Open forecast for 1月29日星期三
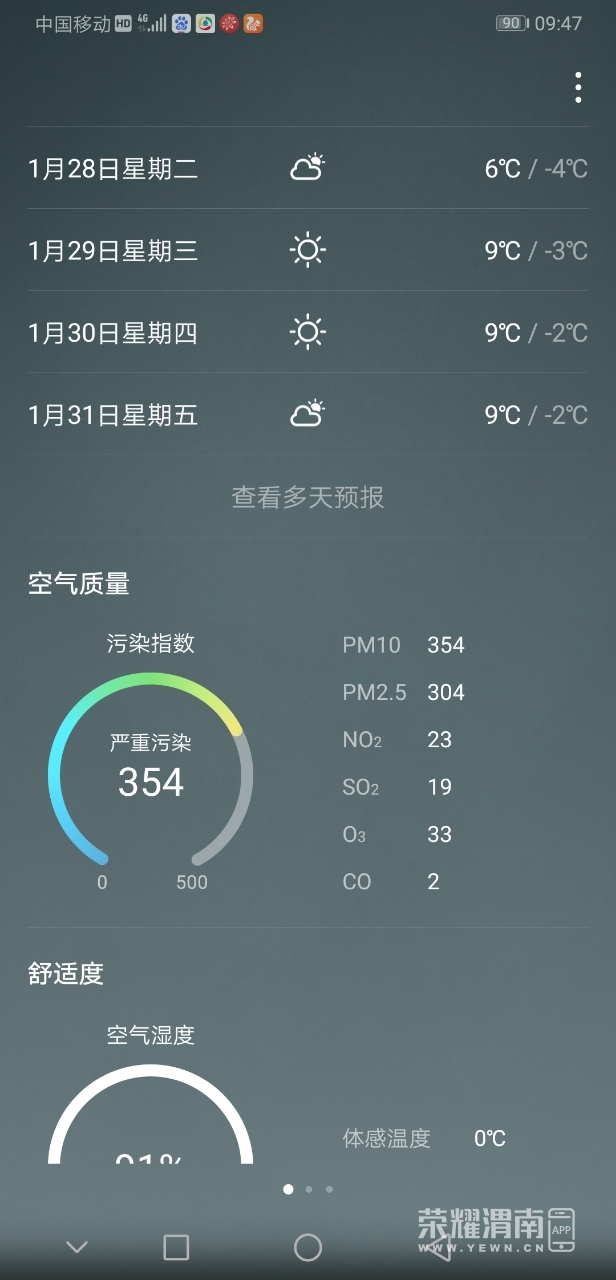Screen dimensions: 616x1280 [308, 250]
